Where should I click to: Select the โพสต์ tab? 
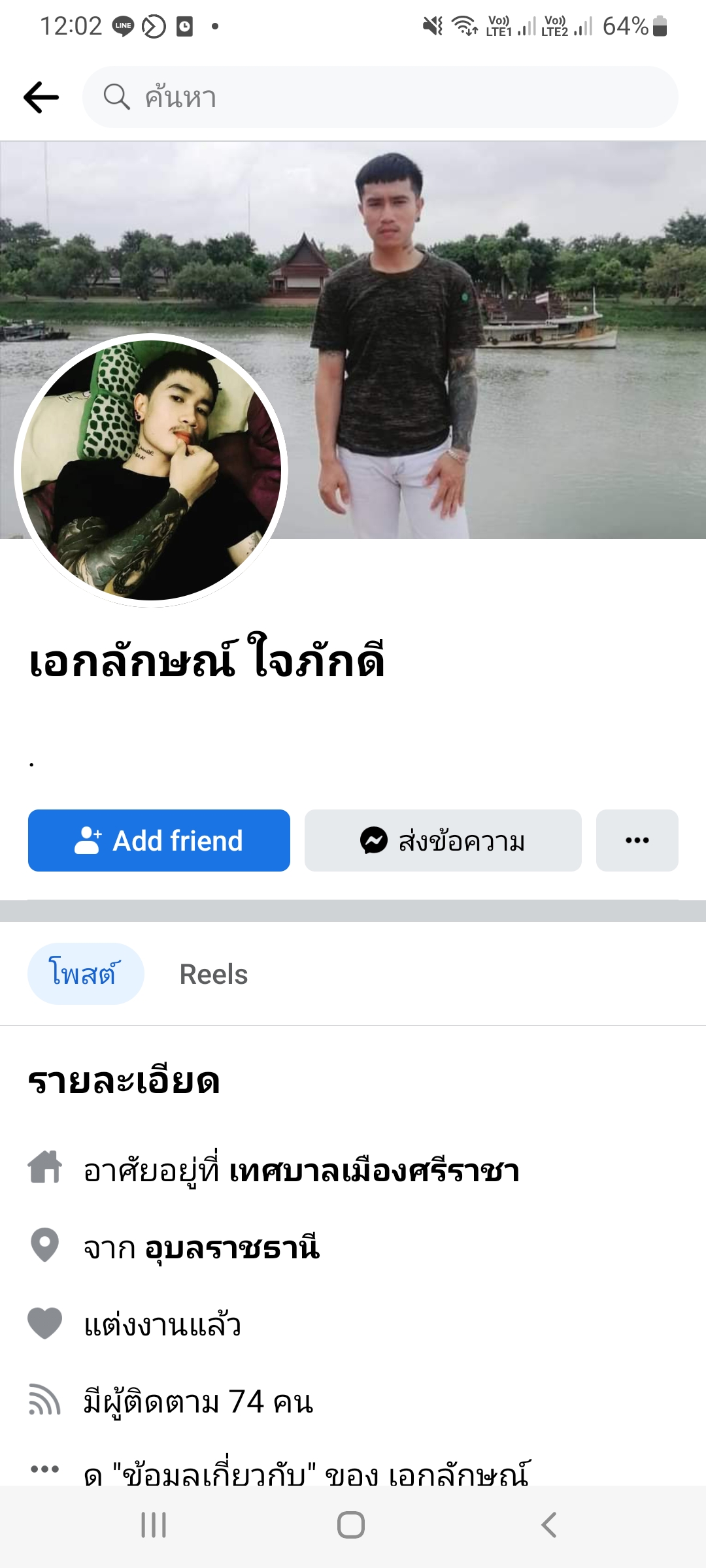tap(85, 973)
